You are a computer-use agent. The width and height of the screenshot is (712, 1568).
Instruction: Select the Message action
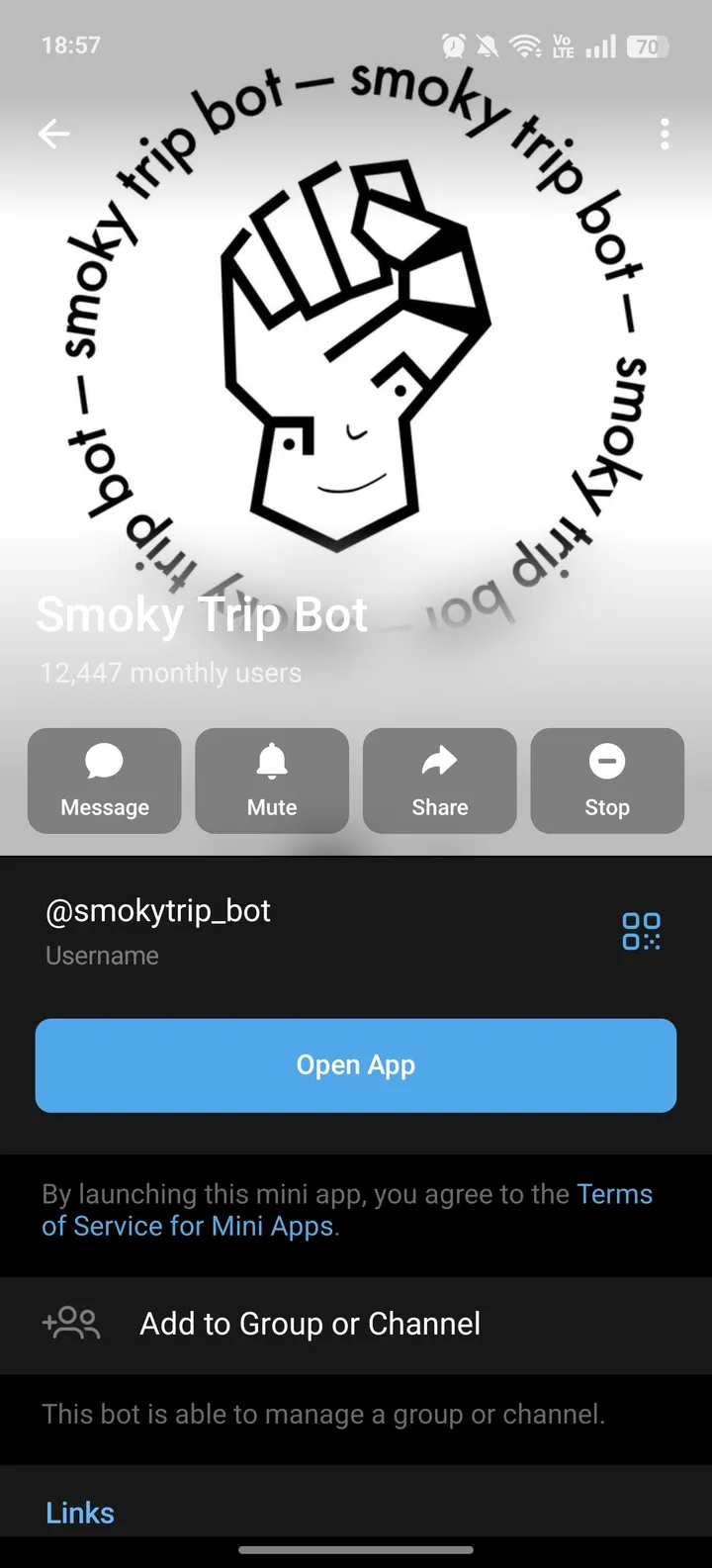pos(104,781)
